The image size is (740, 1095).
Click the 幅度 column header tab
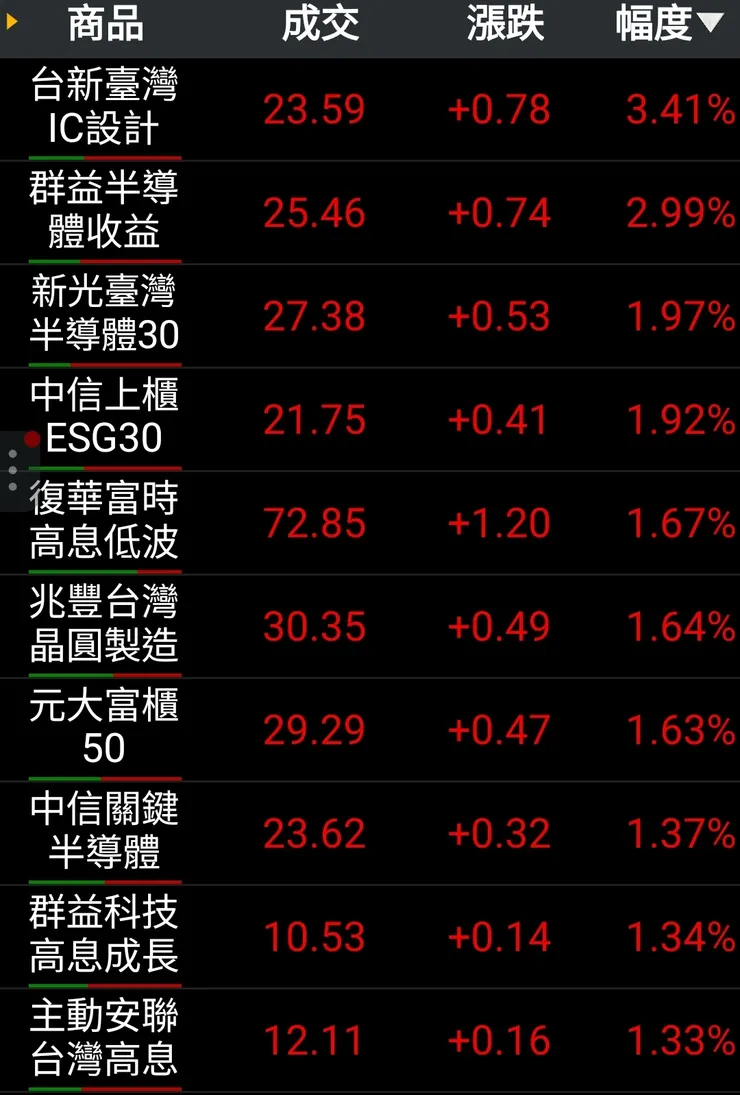point(655,27)
